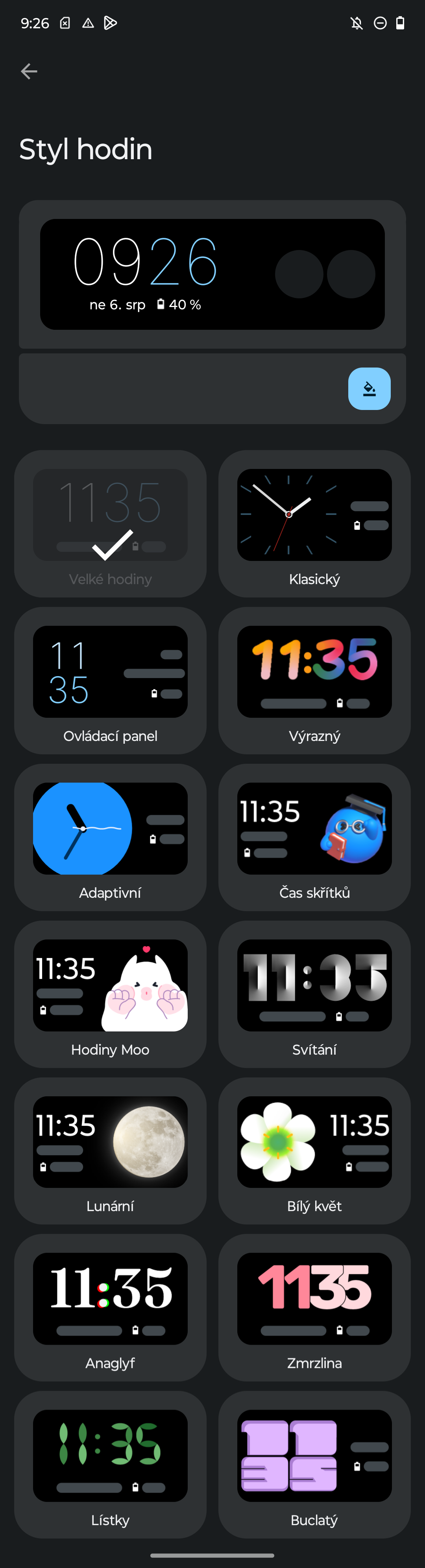The image size is (425, 1568).
Task: Select the Lístky clock style
Action: [x=110, y=1464]
